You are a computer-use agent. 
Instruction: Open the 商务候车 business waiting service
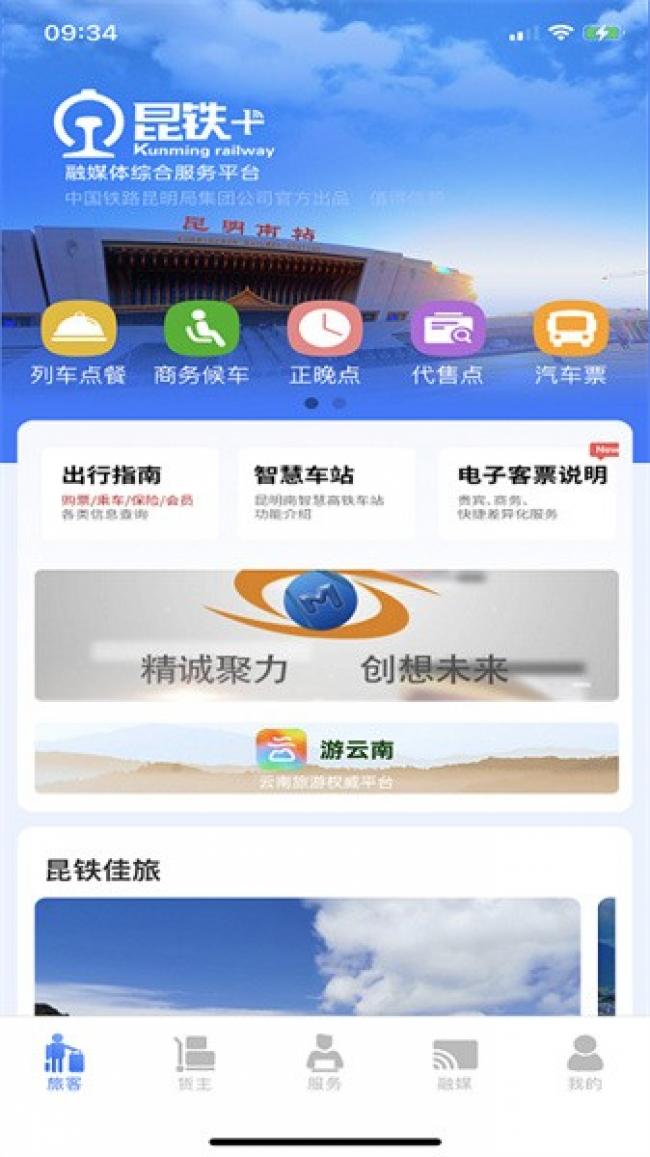click(x=201, y=342)
